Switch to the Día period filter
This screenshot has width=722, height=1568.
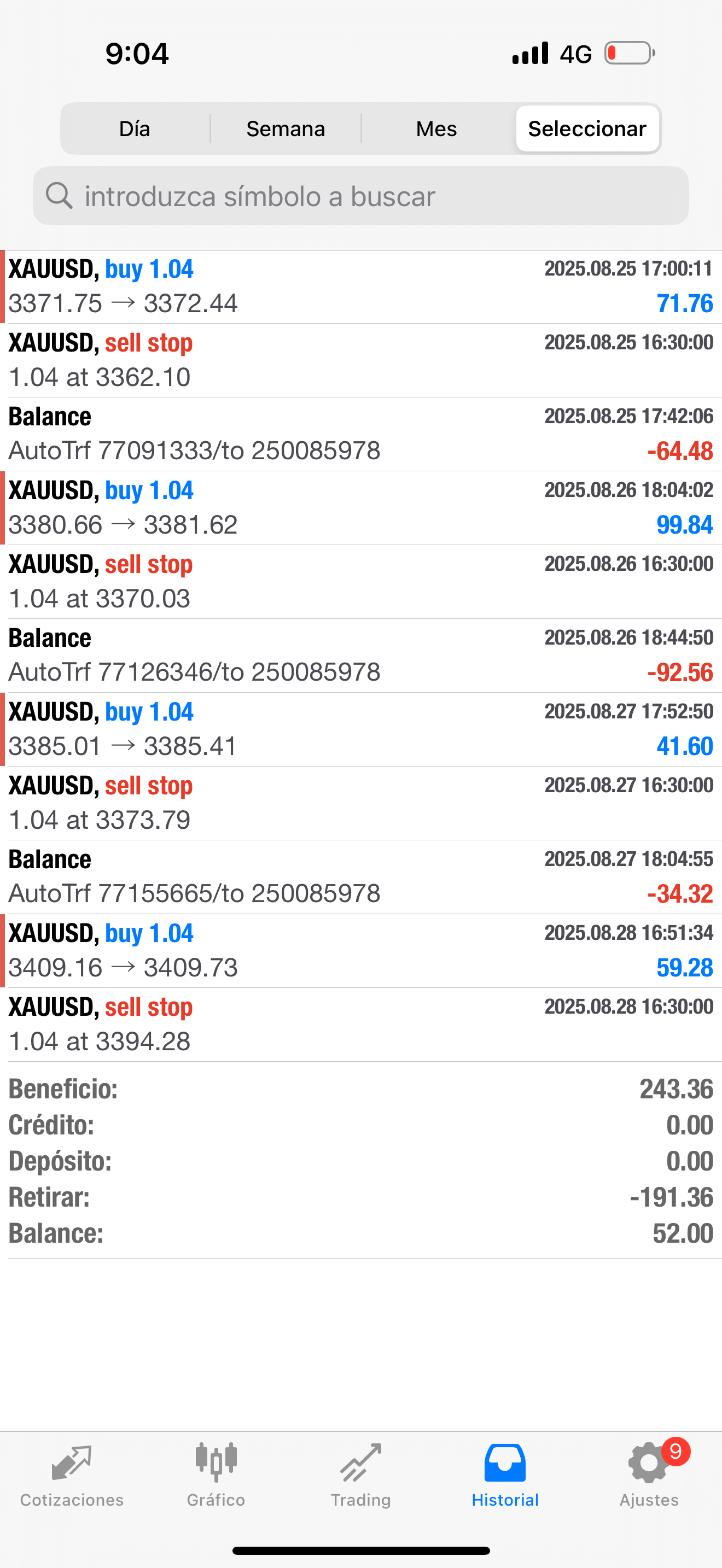coord(135,128)
